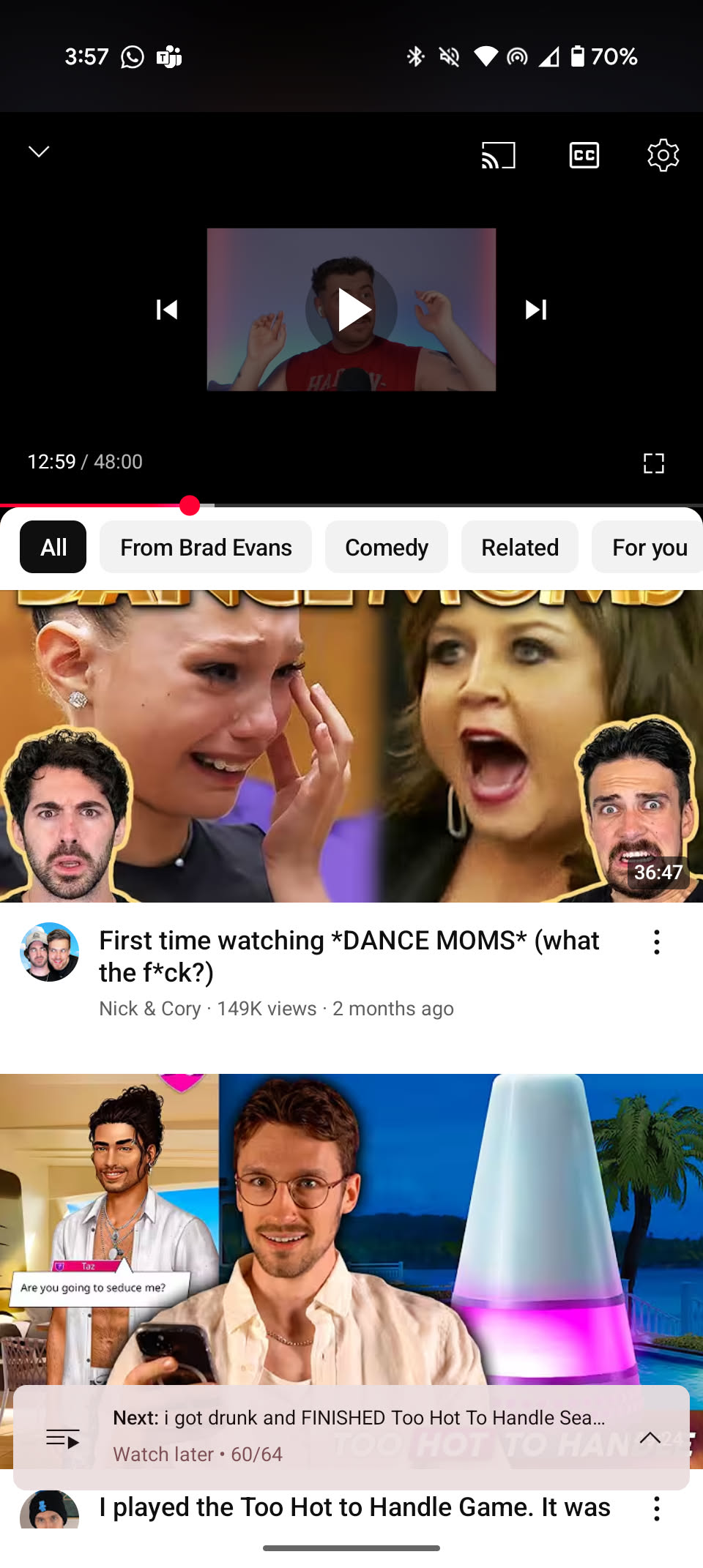Viewport: 703px width, 1568px height.
Task: Open the Dance Moms reaction video
Action: point(351,745)
